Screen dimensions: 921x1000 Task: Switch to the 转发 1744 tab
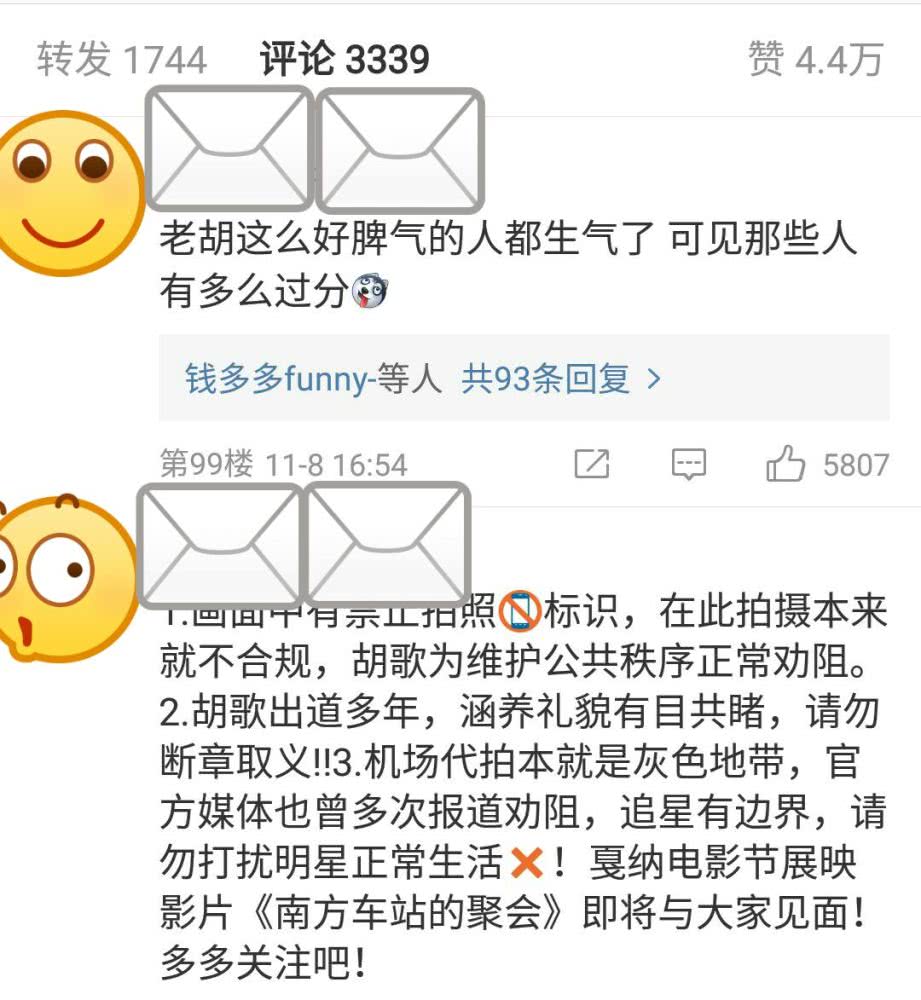click(122, 60)
